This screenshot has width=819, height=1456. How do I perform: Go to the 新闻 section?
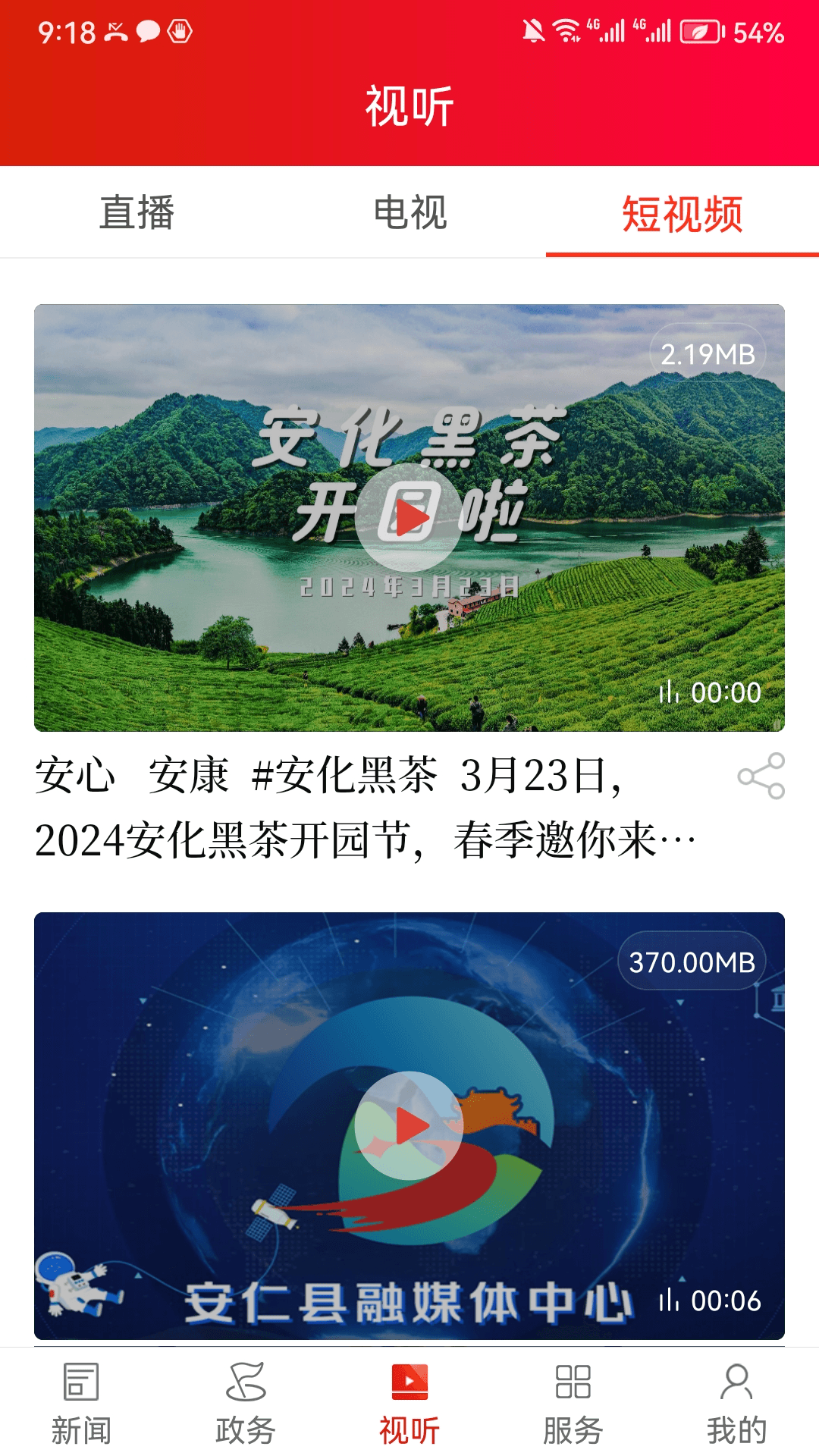(81, 1403)
